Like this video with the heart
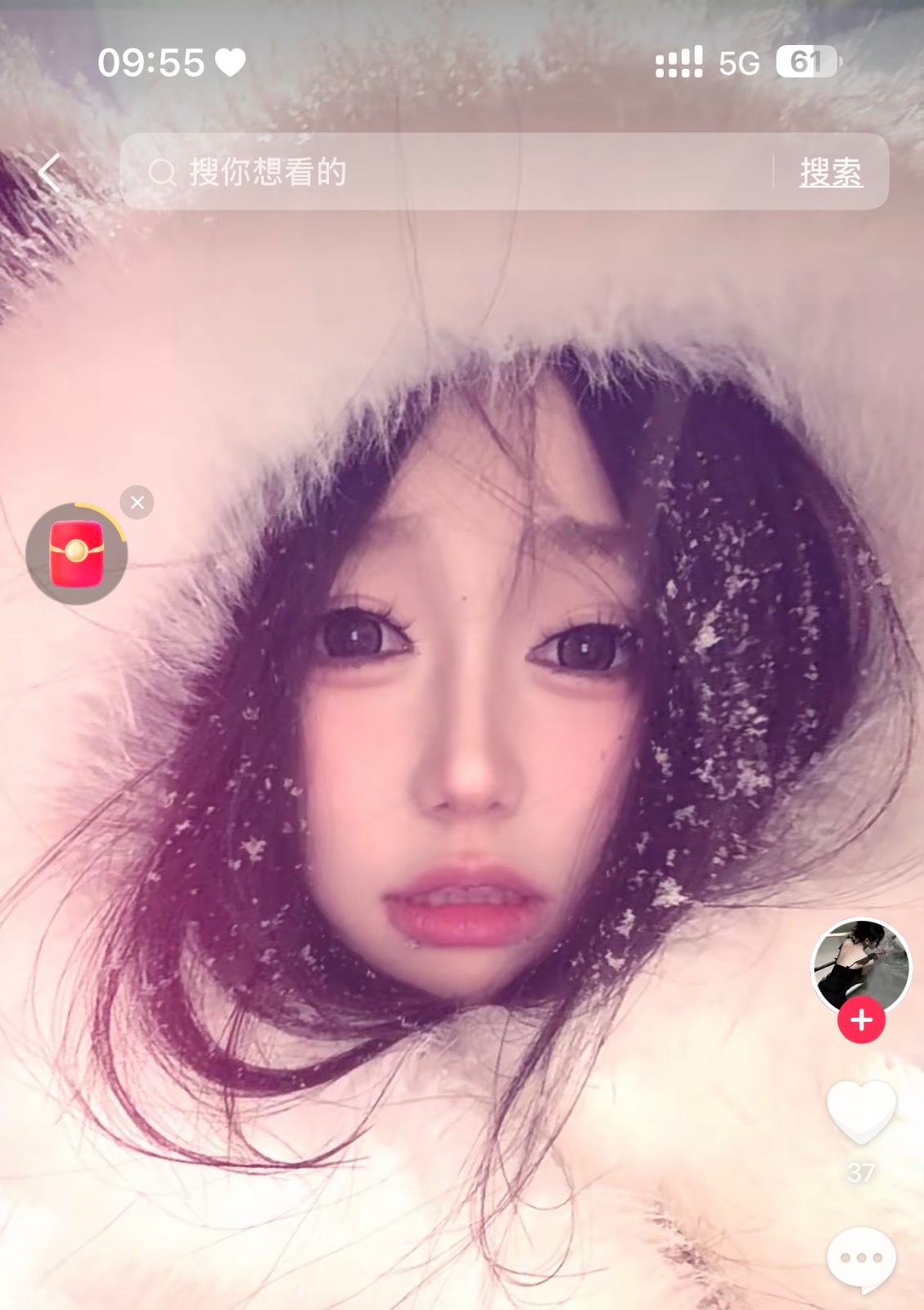This screenshot has width=924, height=1310. [x=861, y=1109]
